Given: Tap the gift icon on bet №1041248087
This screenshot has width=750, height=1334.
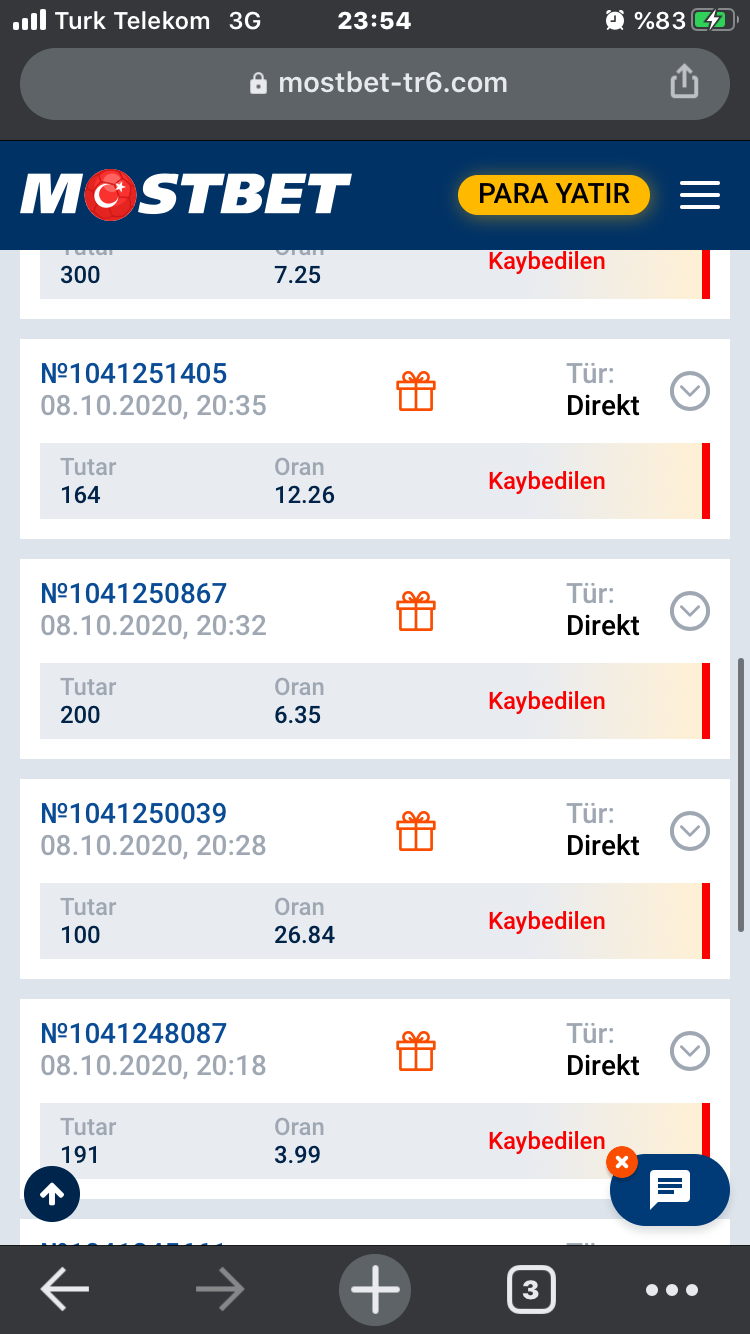Looking at the screenshot, I should pos(416,1051).
